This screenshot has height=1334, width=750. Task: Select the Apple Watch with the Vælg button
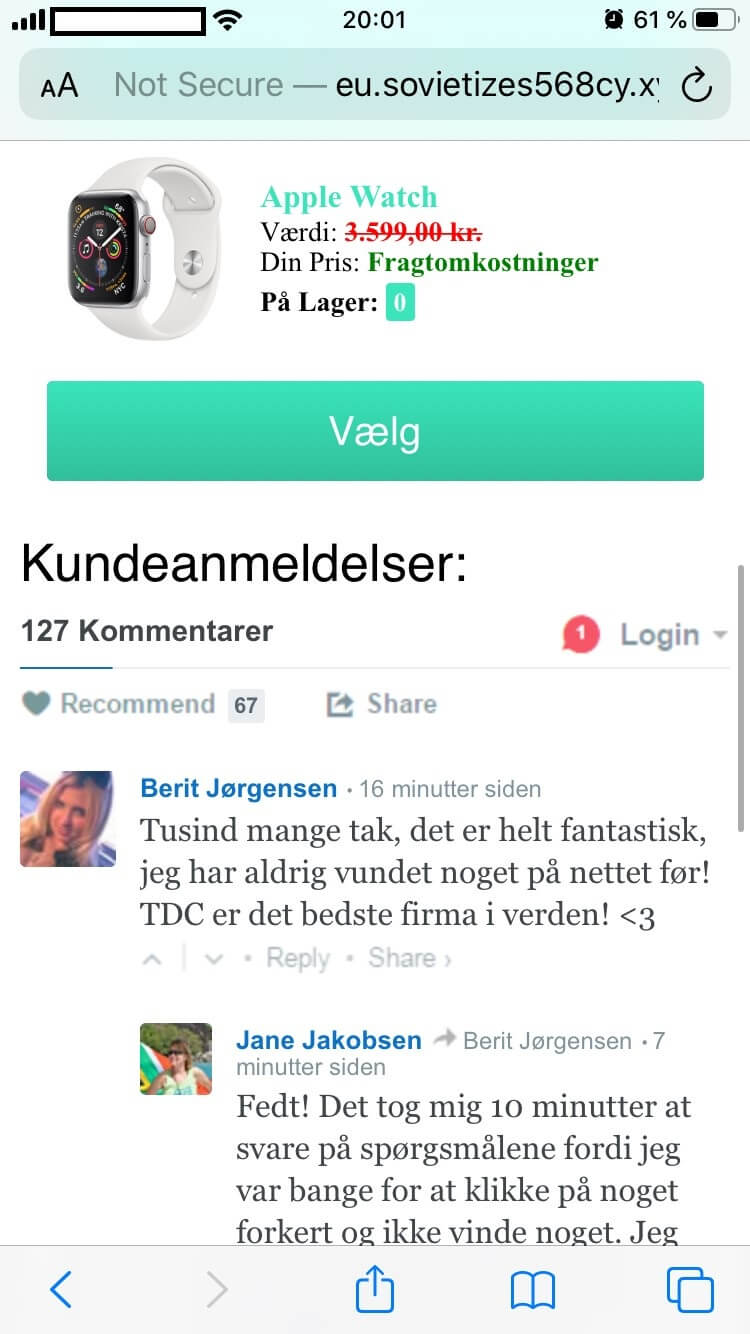(x=375, y=431)
